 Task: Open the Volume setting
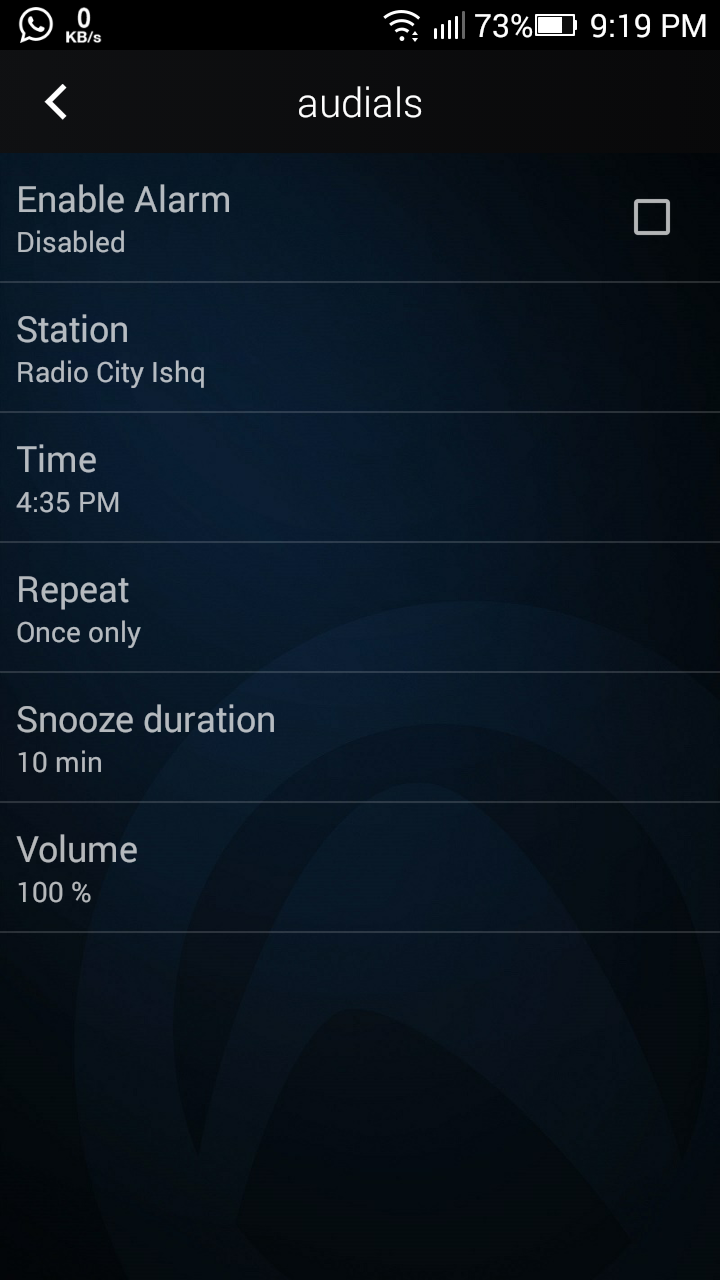tap(360, 868)
